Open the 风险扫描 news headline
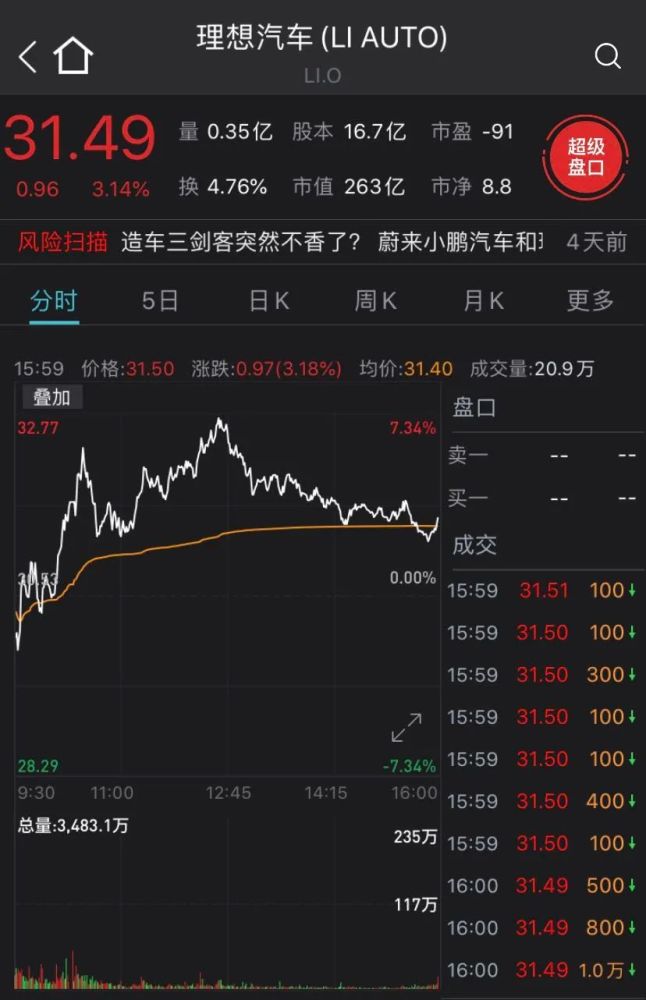The image size is (646, 1000). pyautogui.click(x=330, y=242)
